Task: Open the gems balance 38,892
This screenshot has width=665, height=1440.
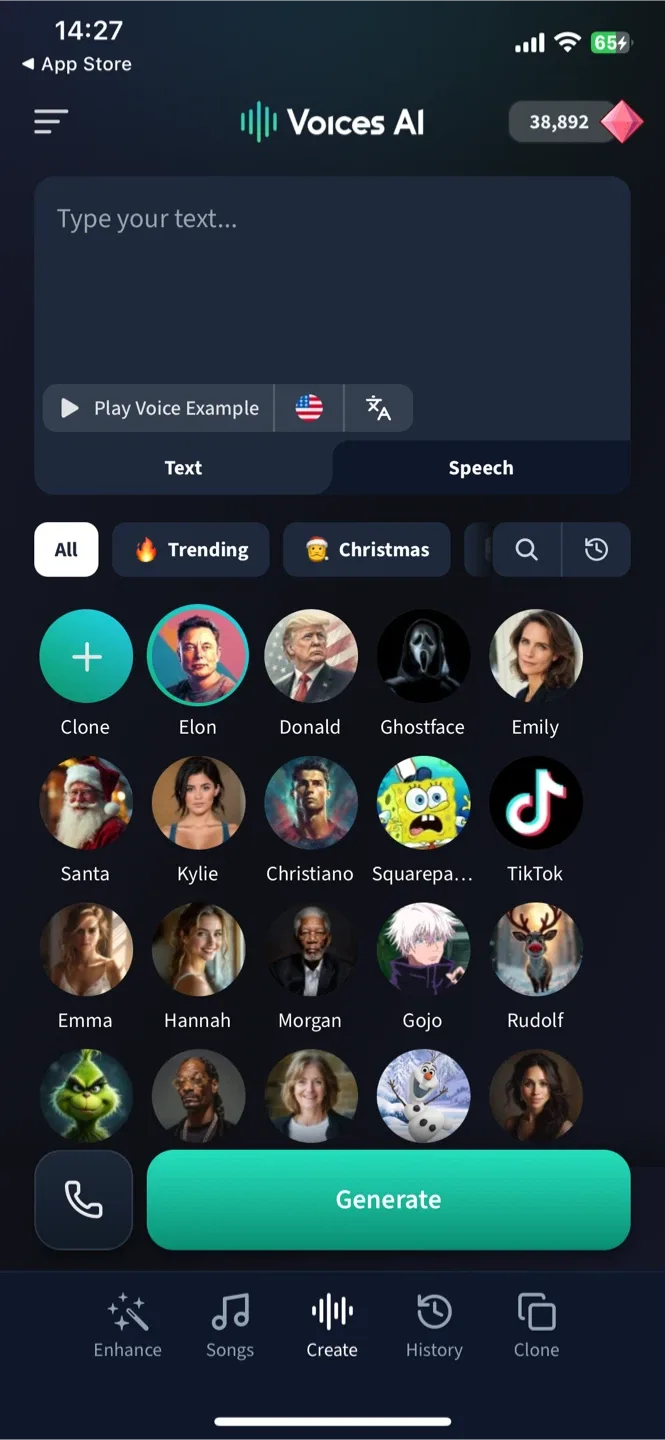Action: pyautogui.click(x=575, y=122)
